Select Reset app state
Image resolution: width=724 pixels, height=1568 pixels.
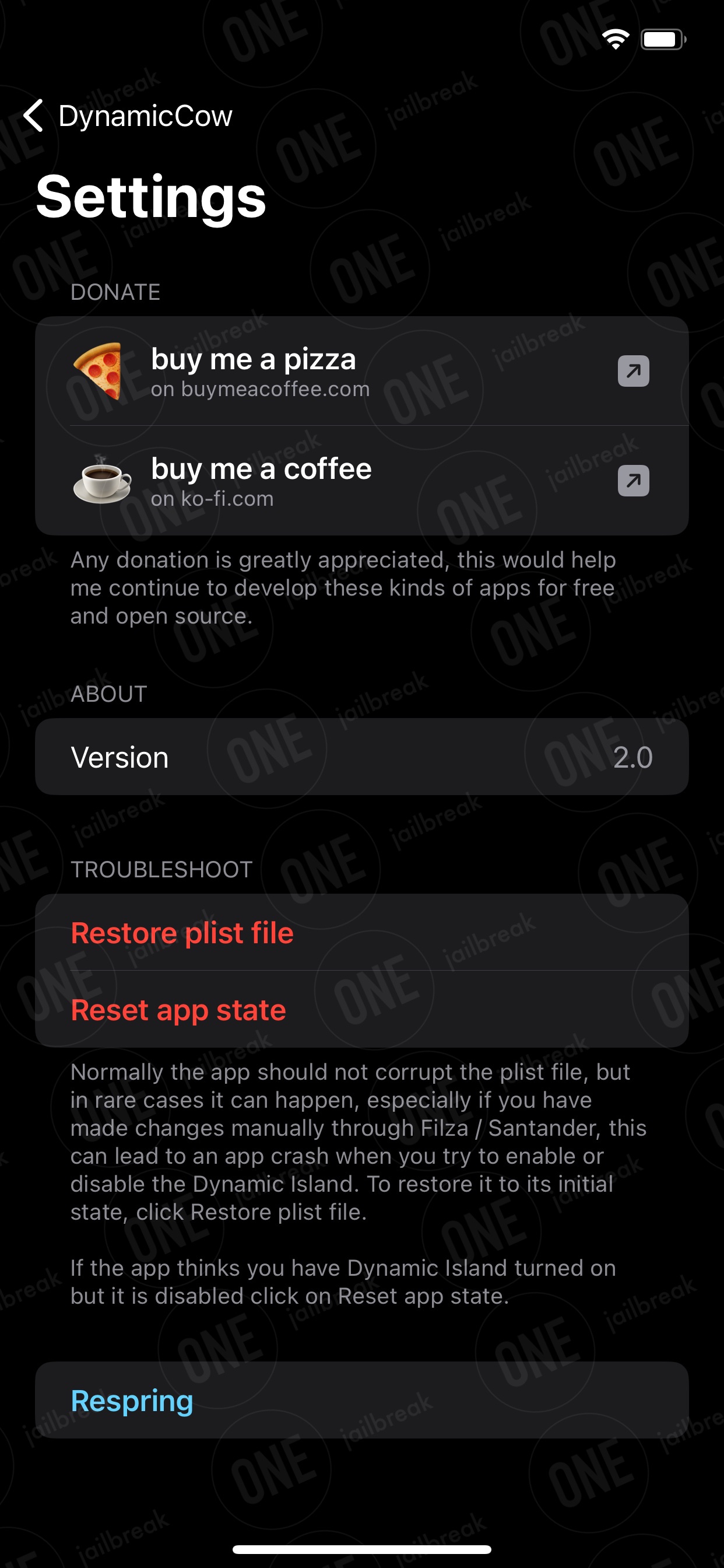point(361,1009)
